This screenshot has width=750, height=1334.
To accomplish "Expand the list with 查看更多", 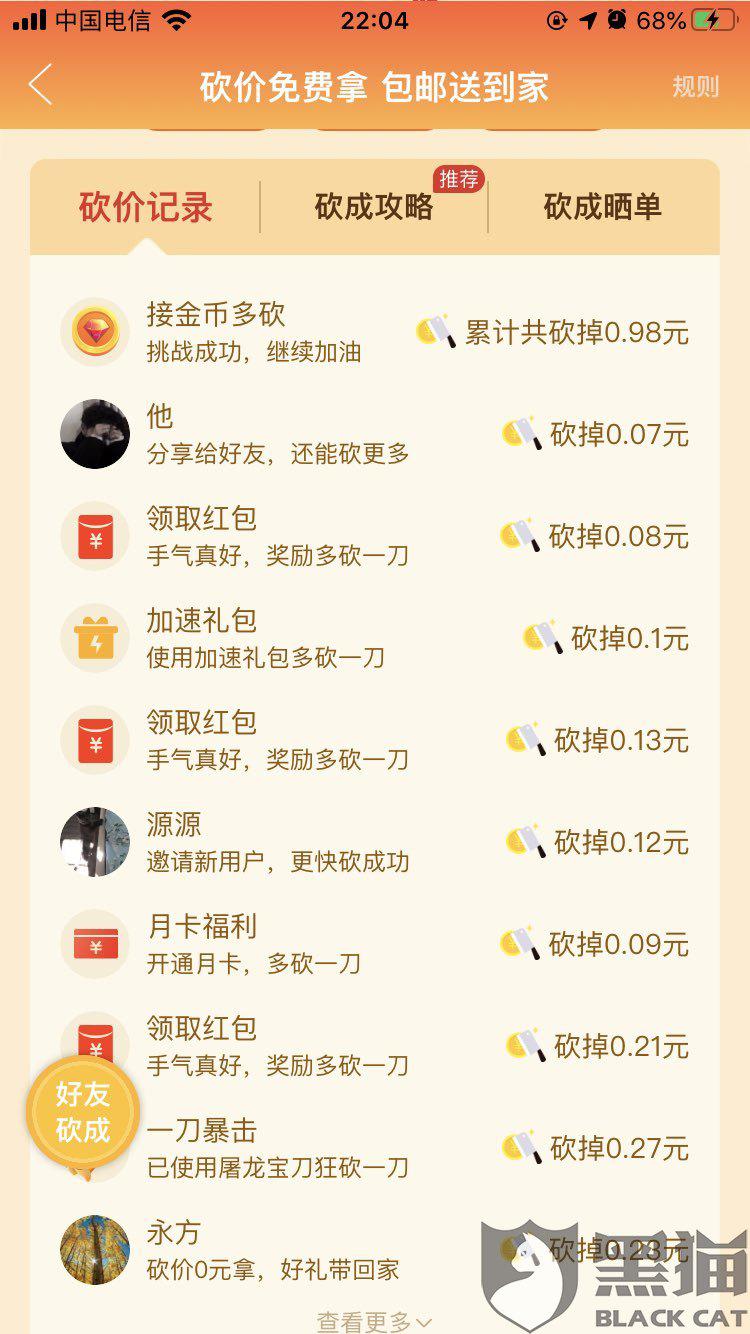I will (x=374, y=1321).
